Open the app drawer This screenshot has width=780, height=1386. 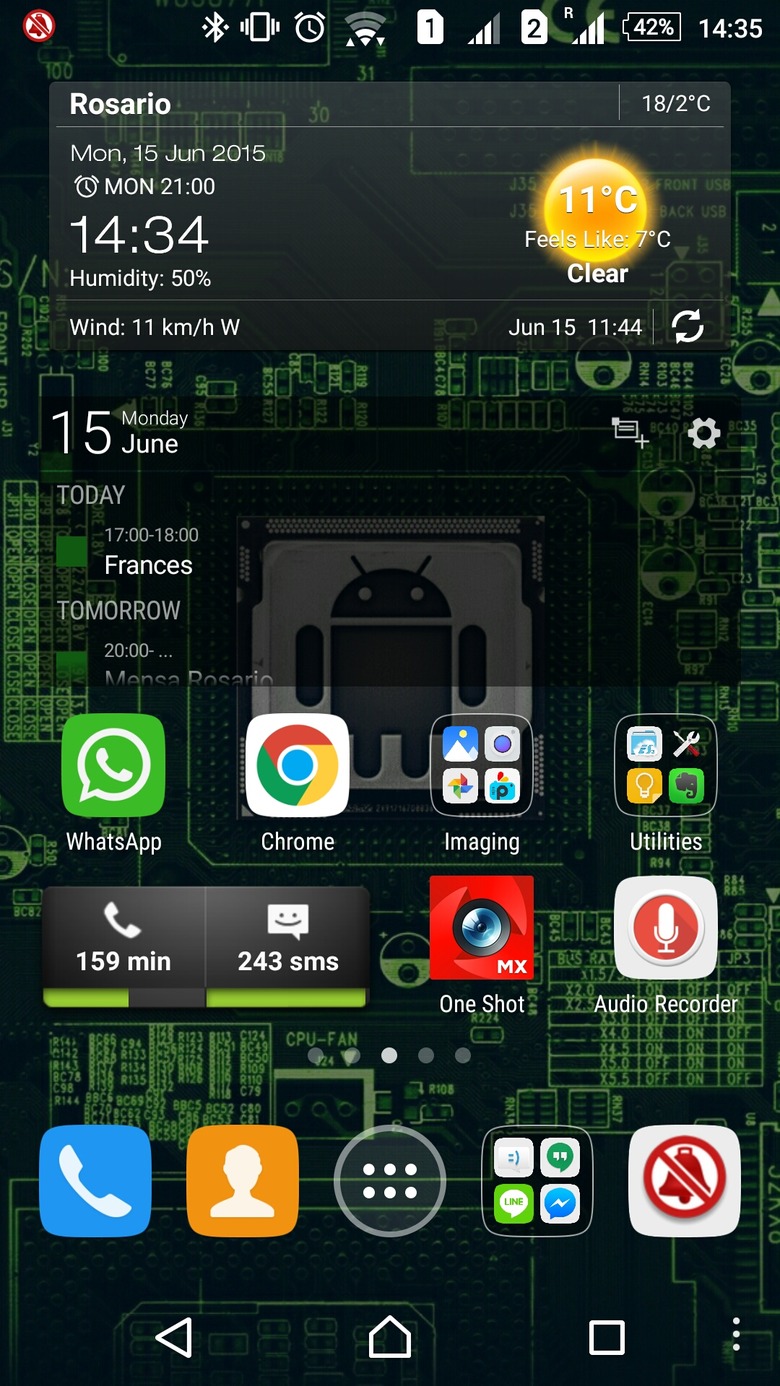tap(389, 1181)
